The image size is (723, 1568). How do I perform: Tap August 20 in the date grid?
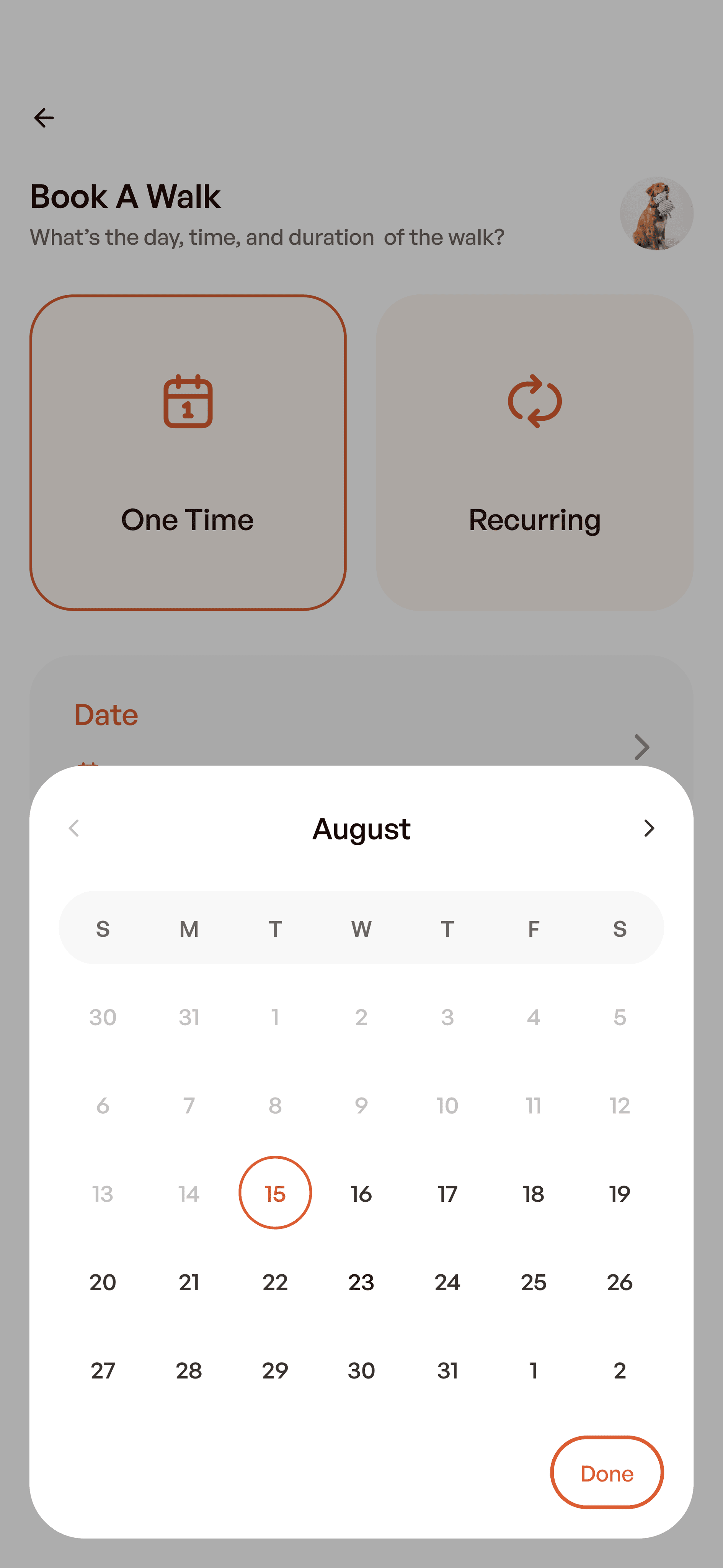pyautogui.click(x=103, y=1282)
